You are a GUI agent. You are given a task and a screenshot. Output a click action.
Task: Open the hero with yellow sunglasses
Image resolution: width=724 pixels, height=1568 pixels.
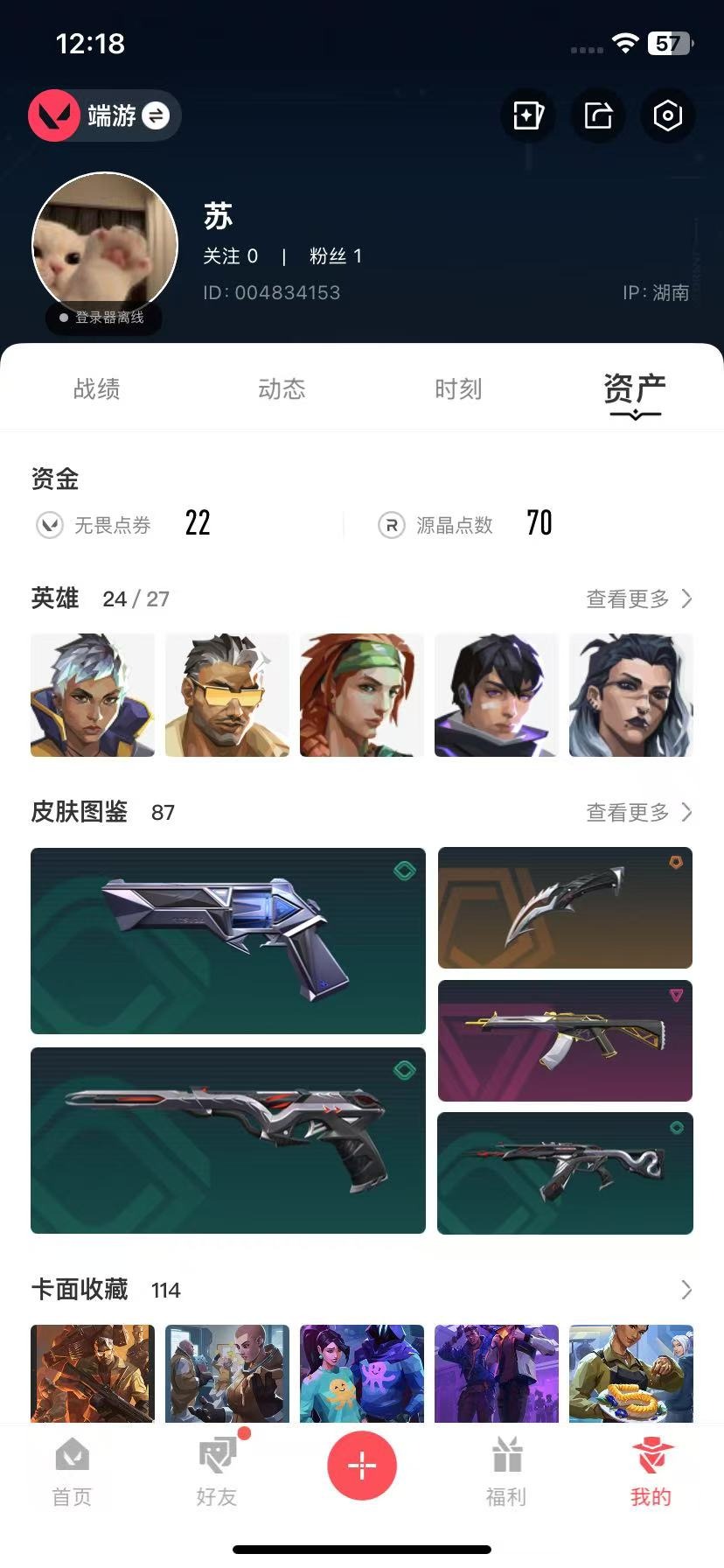click(227, 695)
